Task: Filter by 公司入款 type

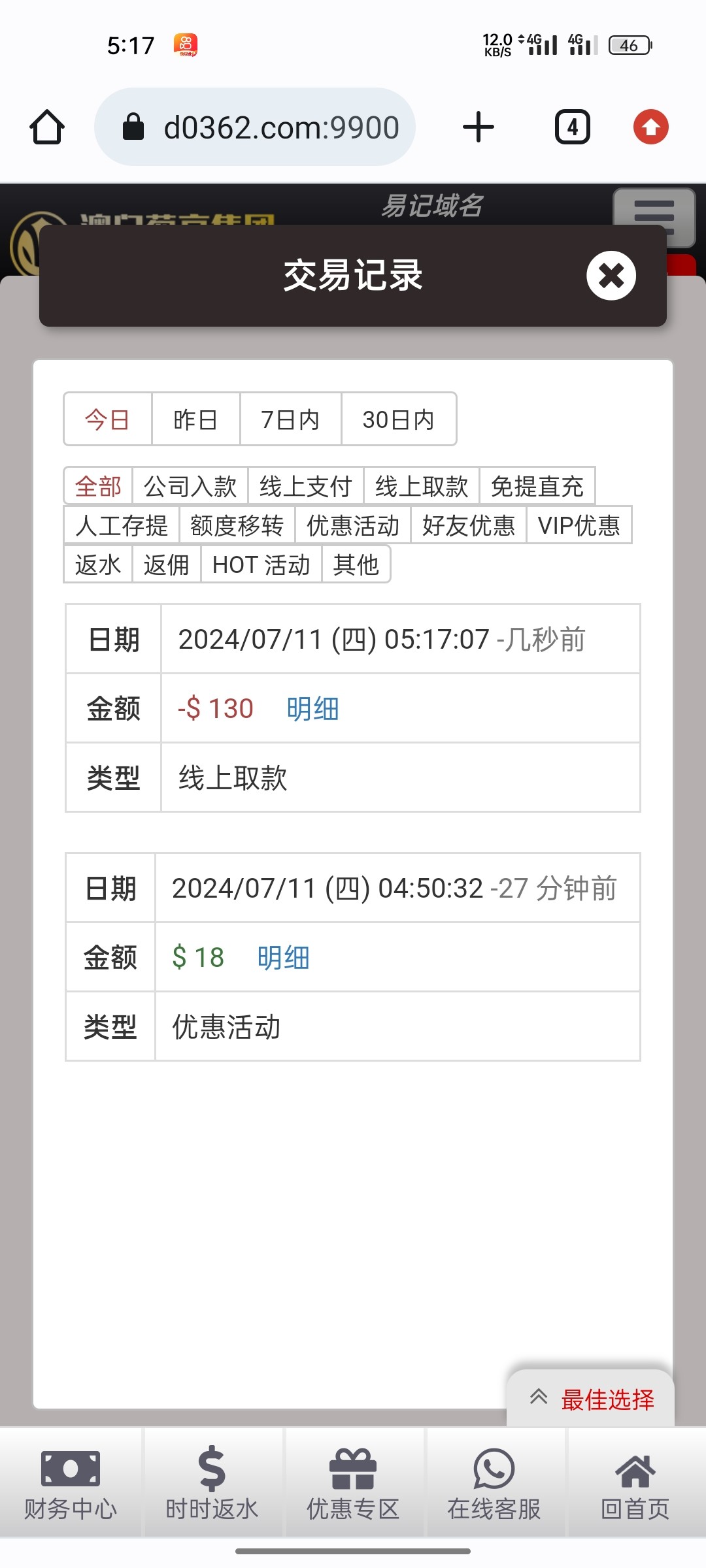Action: pyautogui.click(x=190, y=486)
